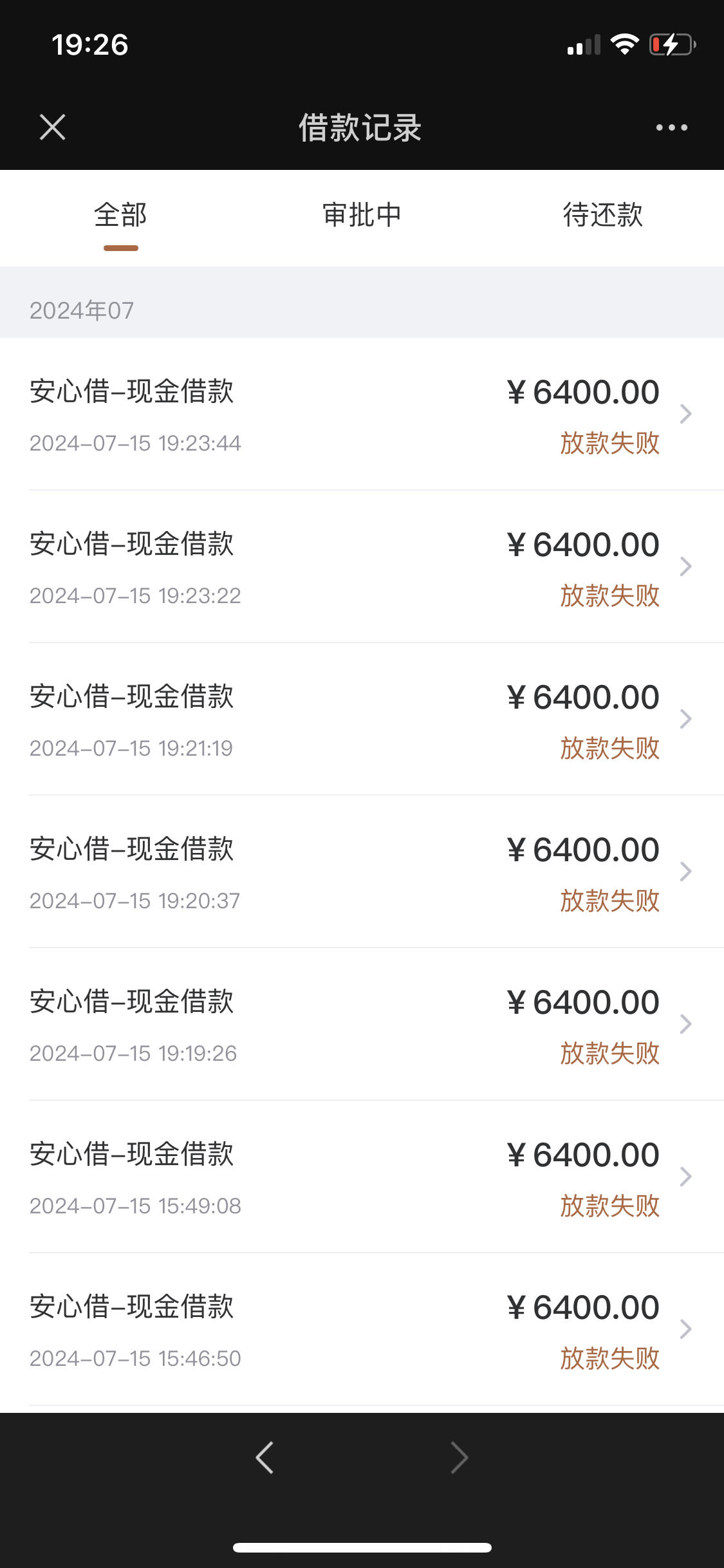
Task: Open loan record from 19:20:37
Action: click(x=362, y=872)
